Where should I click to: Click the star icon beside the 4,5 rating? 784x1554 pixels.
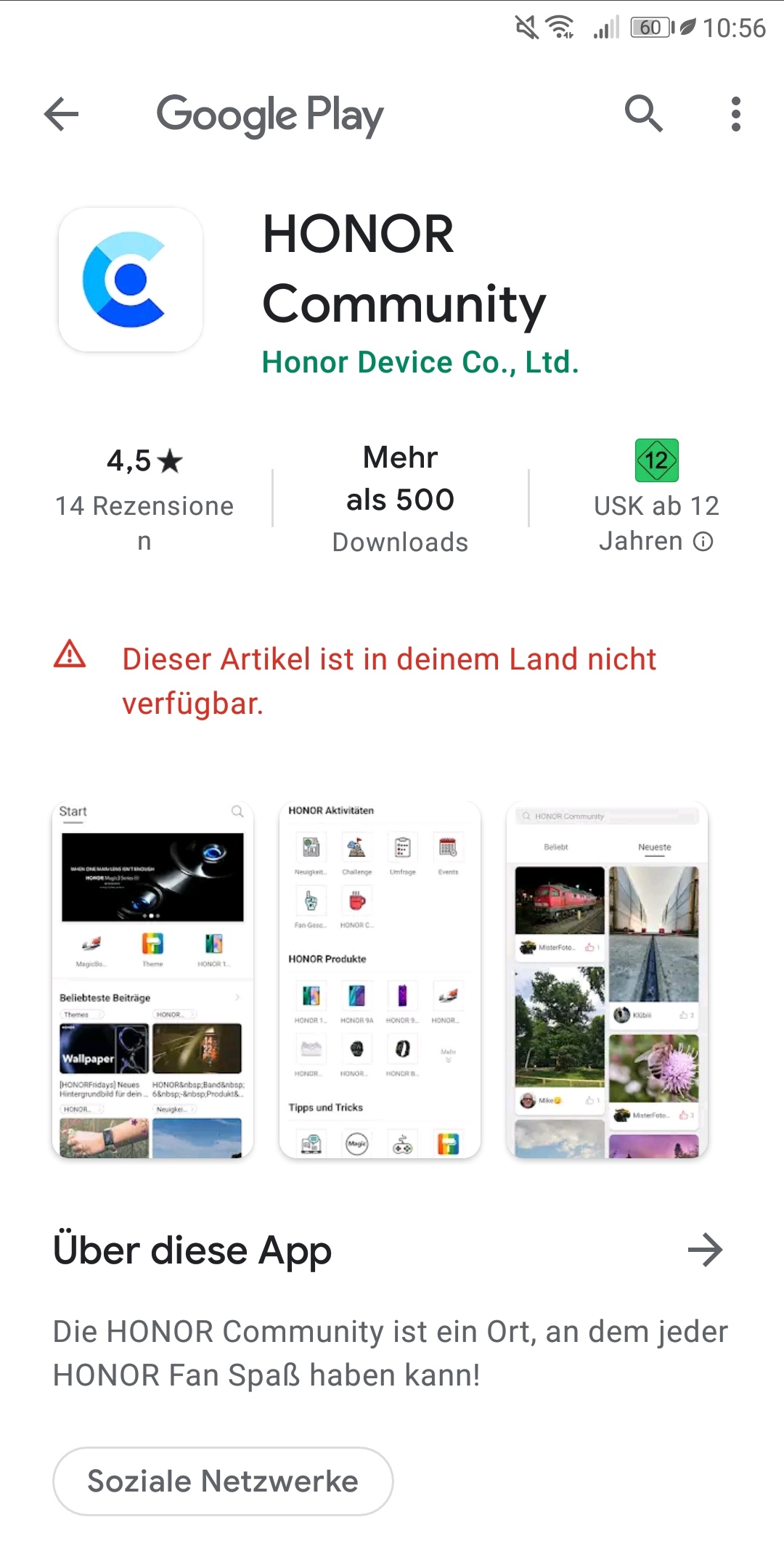pos(169,462)
